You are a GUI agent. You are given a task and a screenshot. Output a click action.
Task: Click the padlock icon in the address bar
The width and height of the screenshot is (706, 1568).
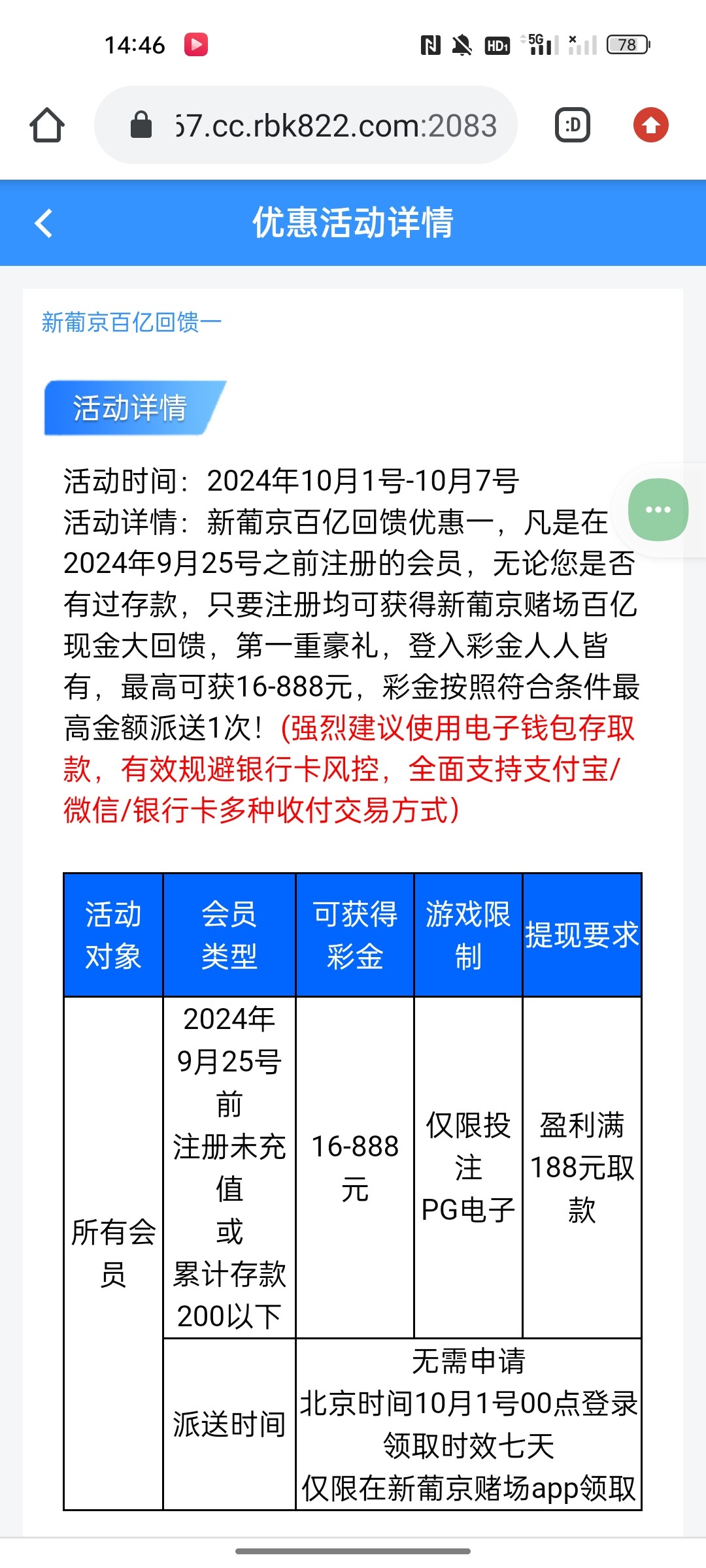click(x=141, y=124)
